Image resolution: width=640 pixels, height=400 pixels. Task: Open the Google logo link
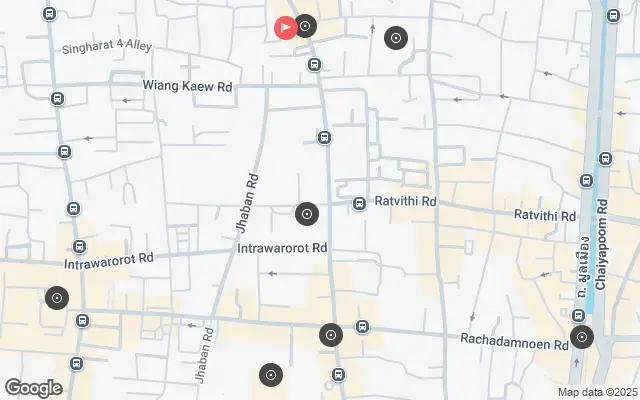tap(33, 388)
